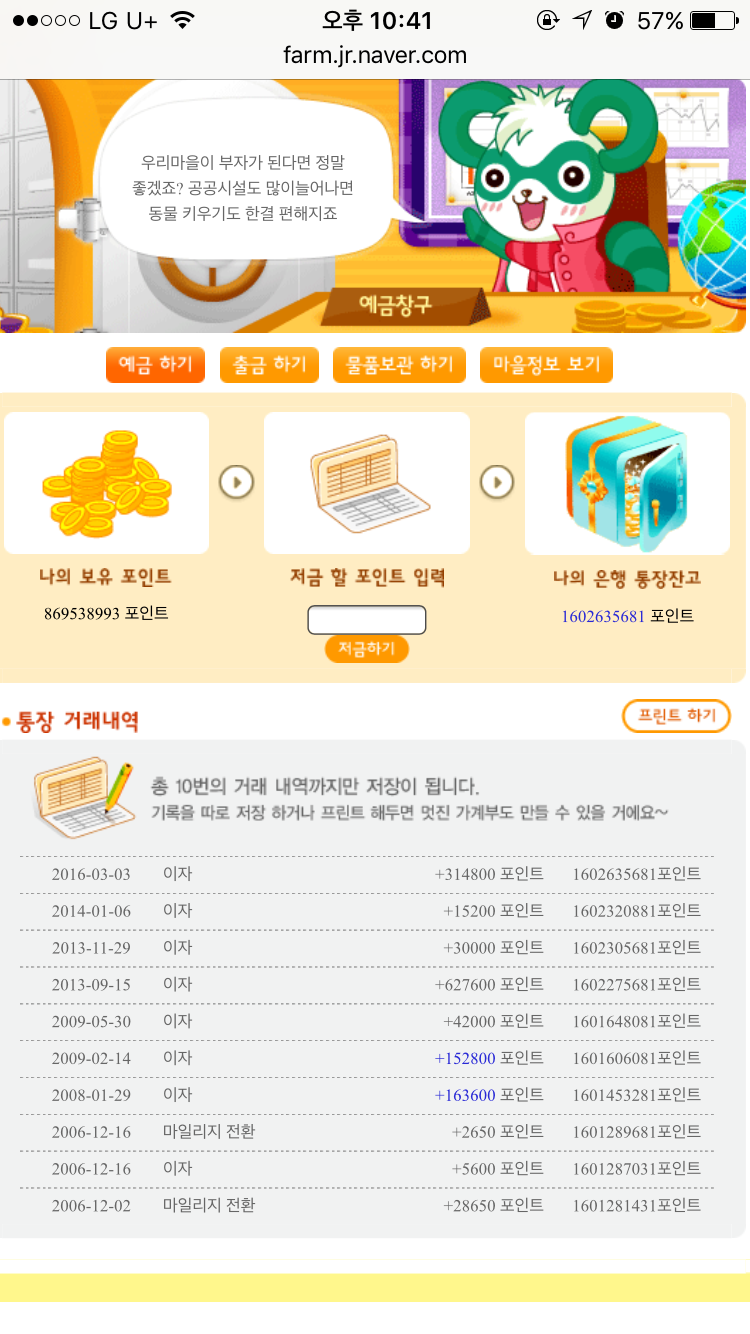Tap the 1602635681 bank balance link
Screen dimensions: 750x1334
tap(603, 616)
